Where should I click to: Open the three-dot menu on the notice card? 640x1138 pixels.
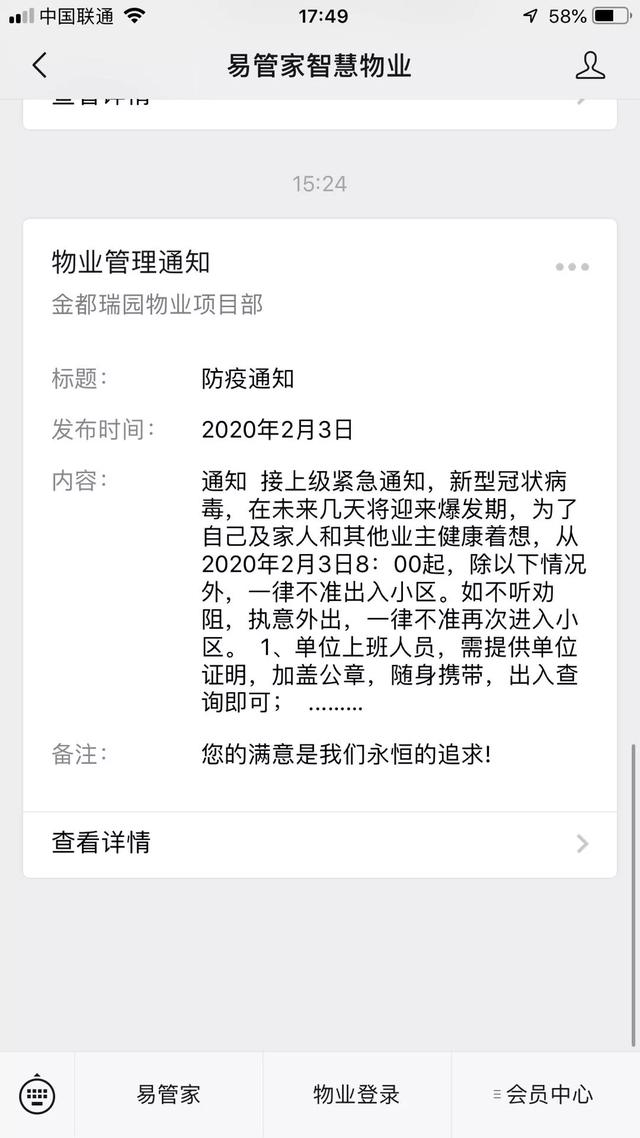(x=573, y=267)
